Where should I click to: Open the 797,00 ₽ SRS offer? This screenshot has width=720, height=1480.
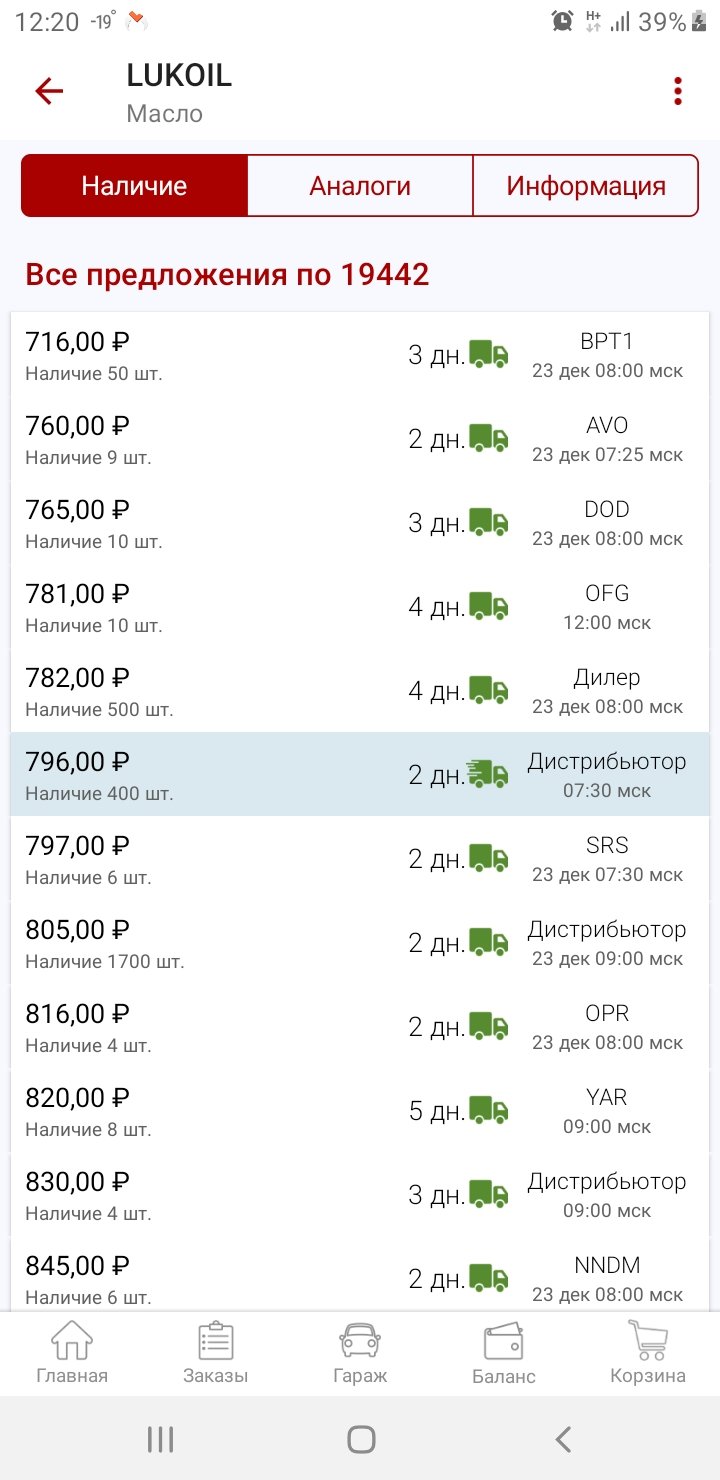tap(360, 859)
